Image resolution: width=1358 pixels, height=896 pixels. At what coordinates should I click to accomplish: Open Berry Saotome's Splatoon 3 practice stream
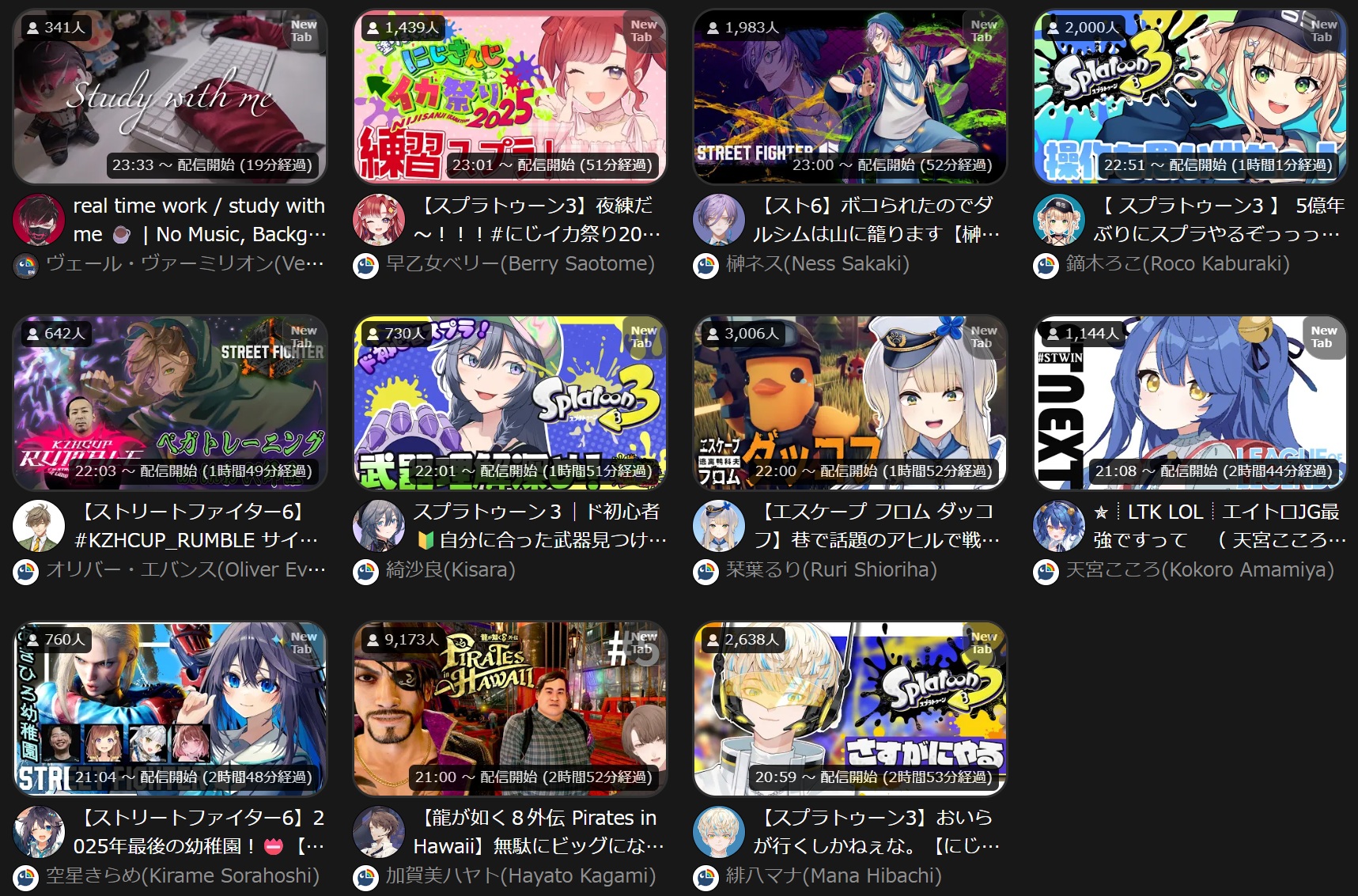click(x=510, y=95)
